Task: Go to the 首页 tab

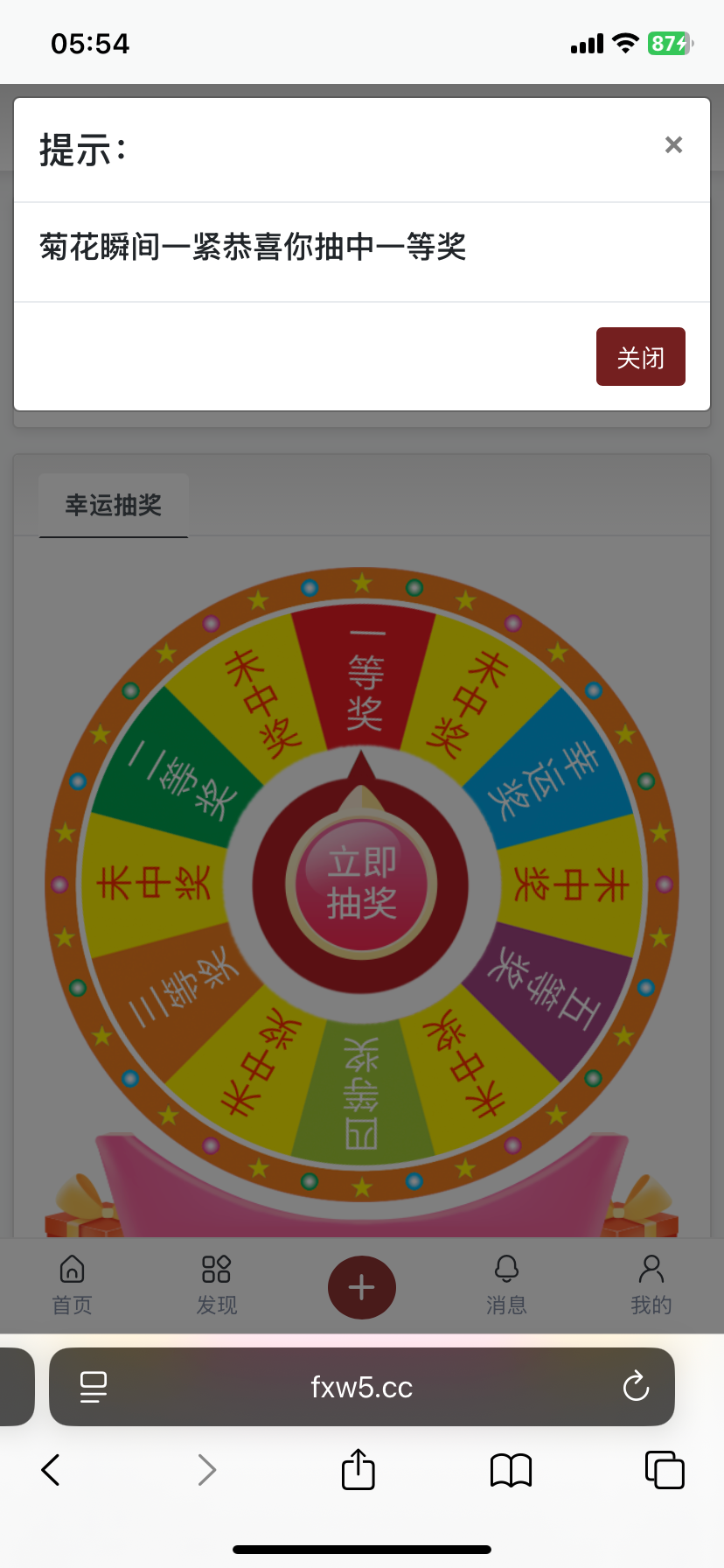Action: click(72, 1284)
